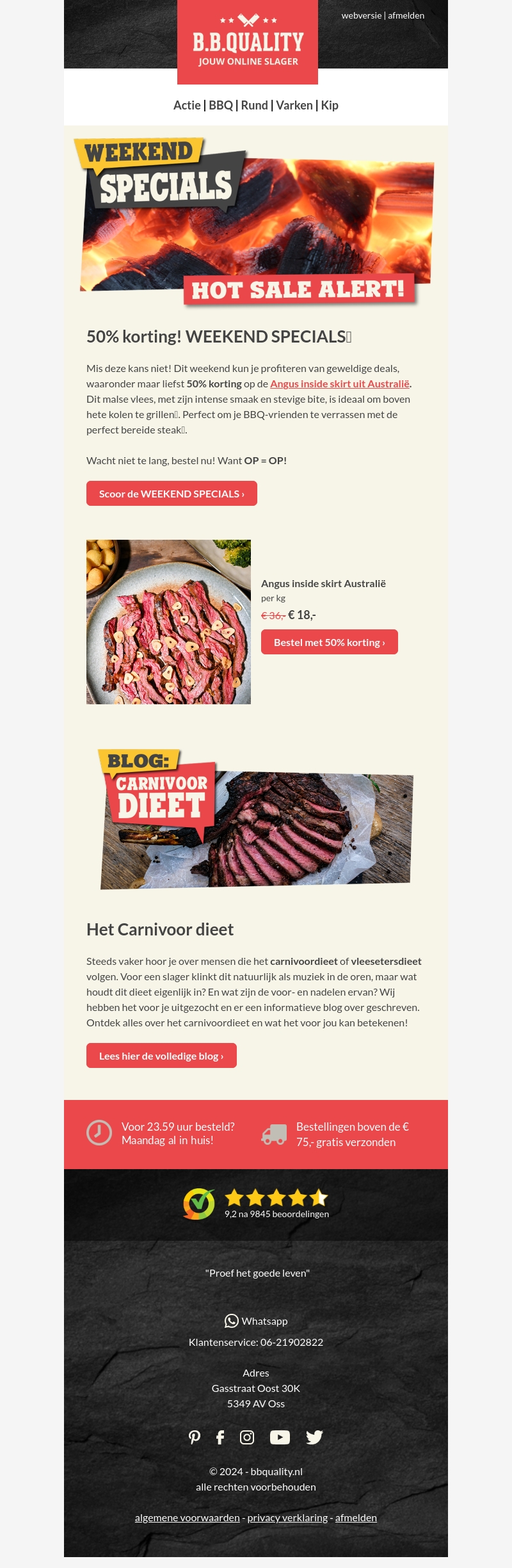The height and width of the screenshot is (1568, 512).
Task: Open the Carnivoor dieet blog banner
Action: [256, 821]
